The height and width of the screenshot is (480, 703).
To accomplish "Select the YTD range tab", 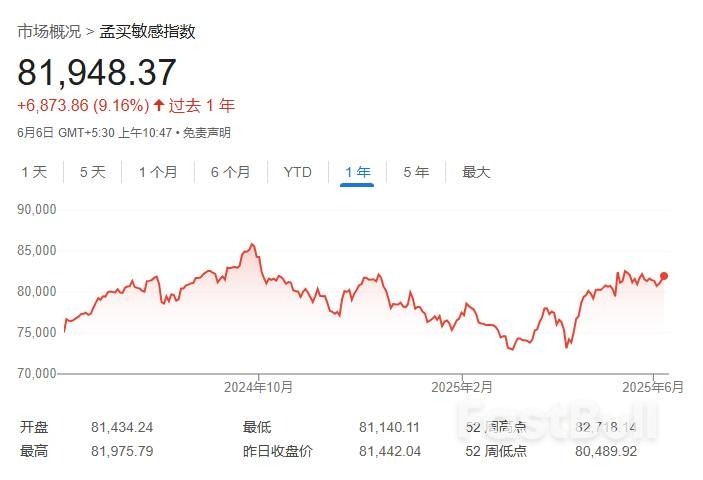I will tap(297, 172).
